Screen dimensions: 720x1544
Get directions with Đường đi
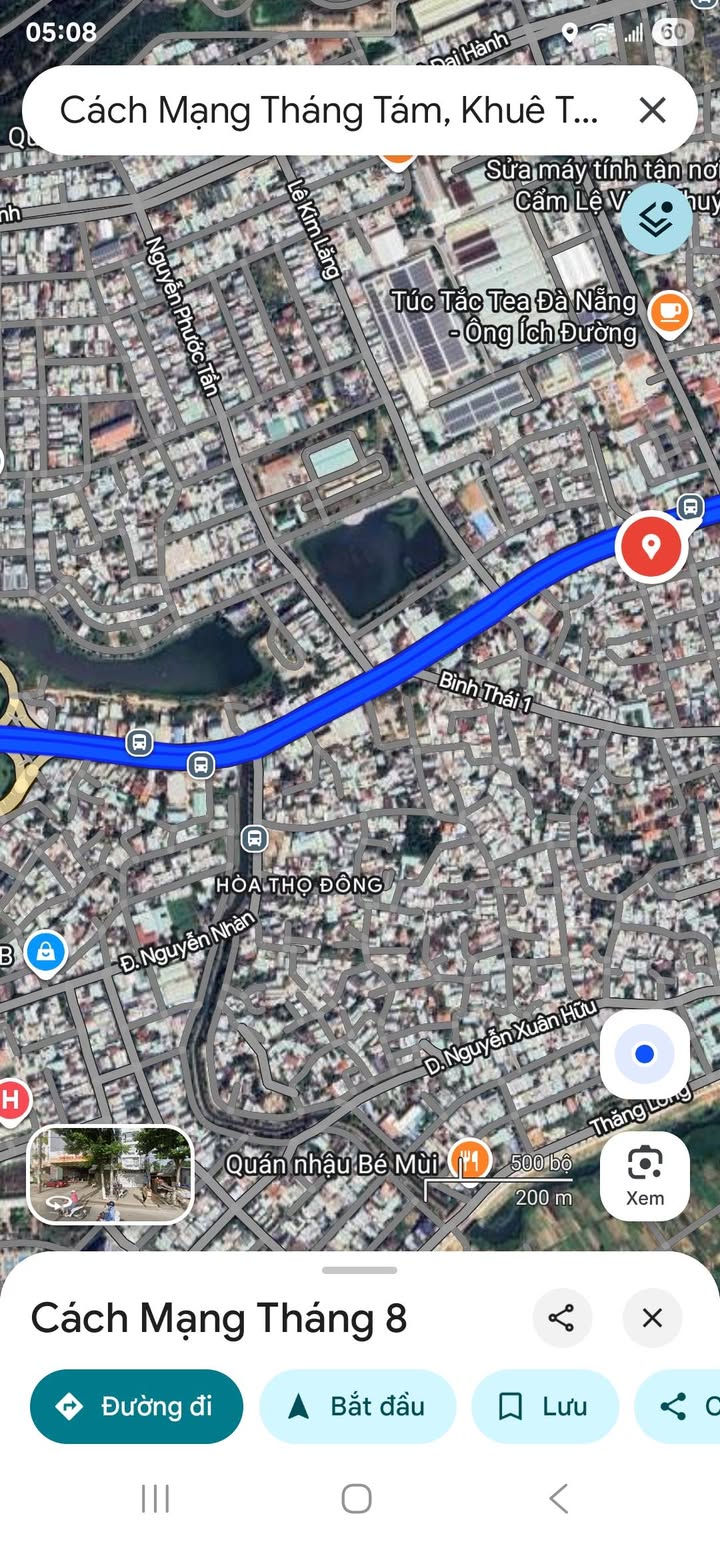click(x=137, y=1406)
